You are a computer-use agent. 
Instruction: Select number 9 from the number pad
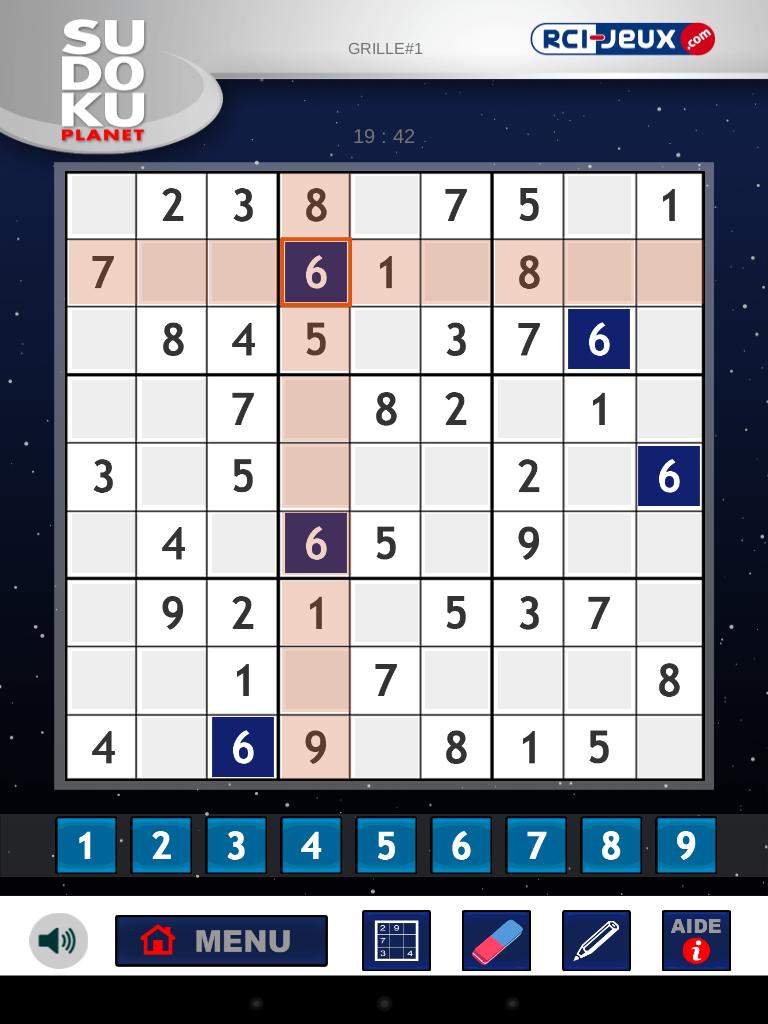tap(686, 845)
